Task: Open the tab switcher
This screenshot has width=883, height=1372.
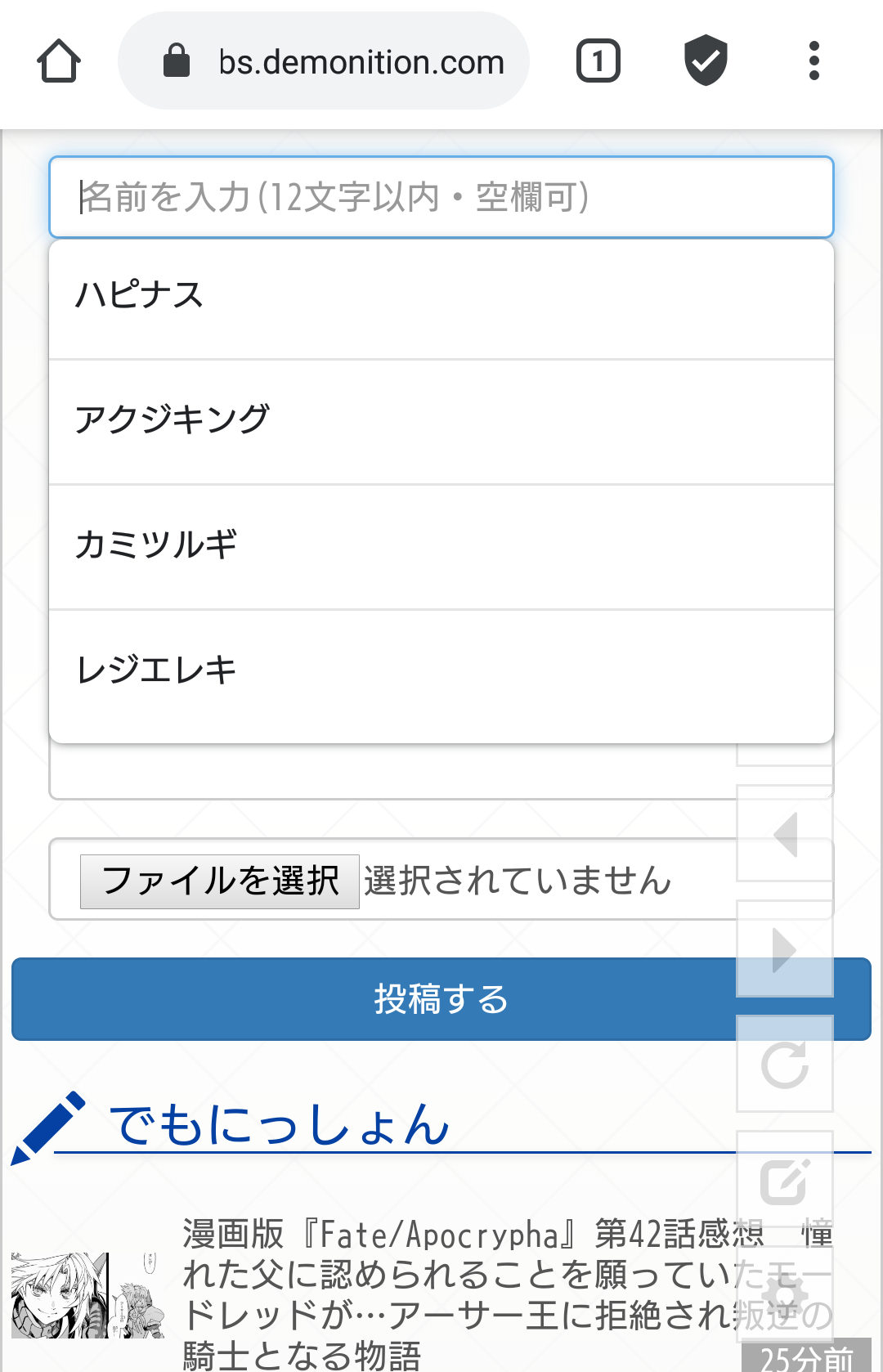Action: click(598, 61)
